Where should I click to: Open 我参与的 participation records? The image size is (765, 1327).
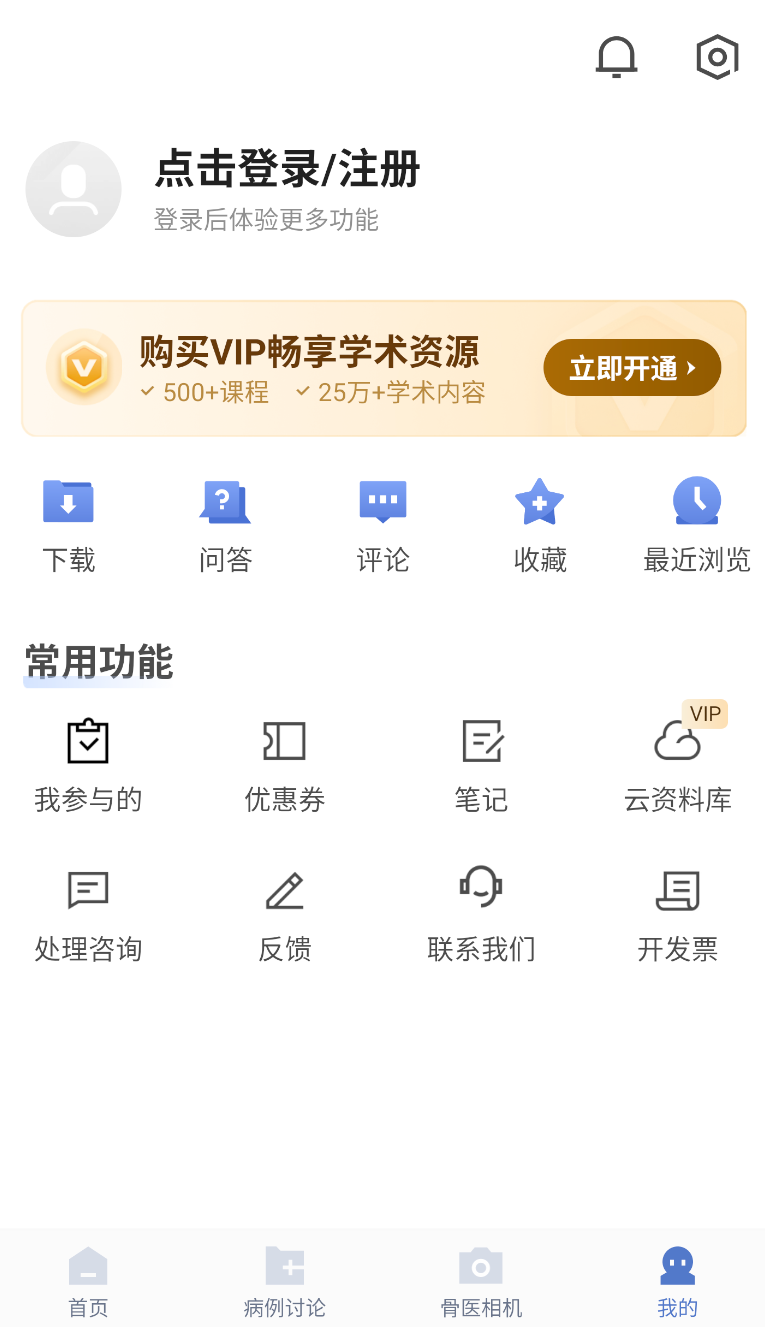[88, 765]
